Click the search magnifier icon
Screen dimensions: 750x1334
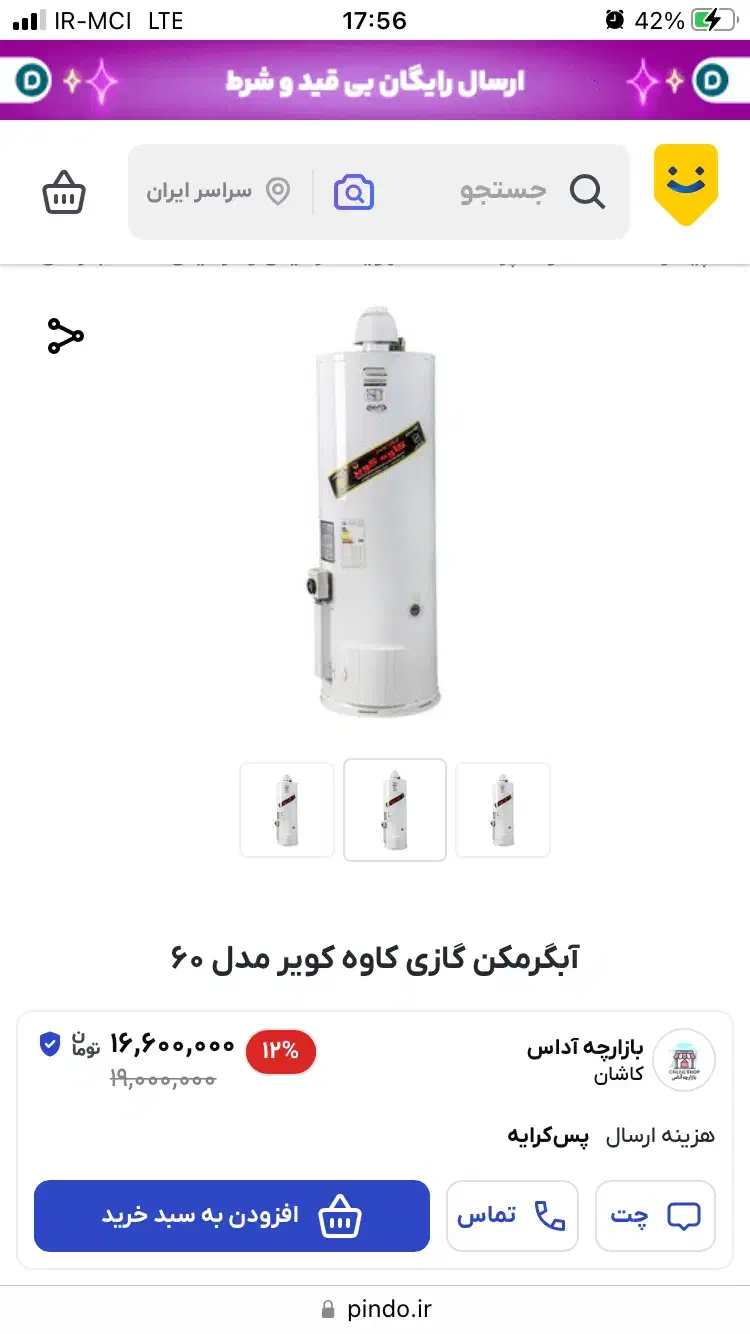click(x=587, y=191)
